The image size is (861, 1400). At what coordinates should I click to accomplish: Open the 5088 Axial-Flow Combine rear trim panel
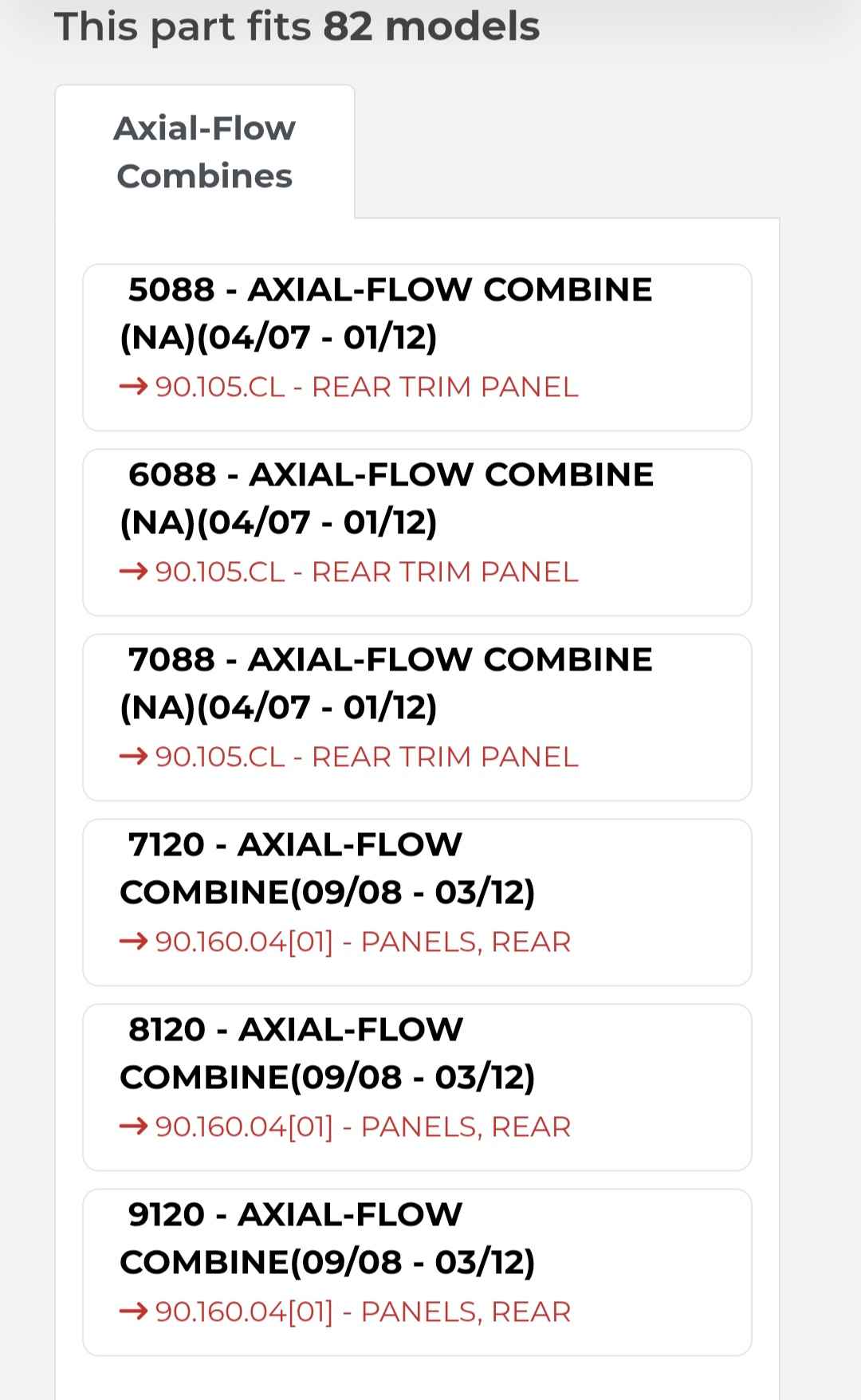pos(366,387)
